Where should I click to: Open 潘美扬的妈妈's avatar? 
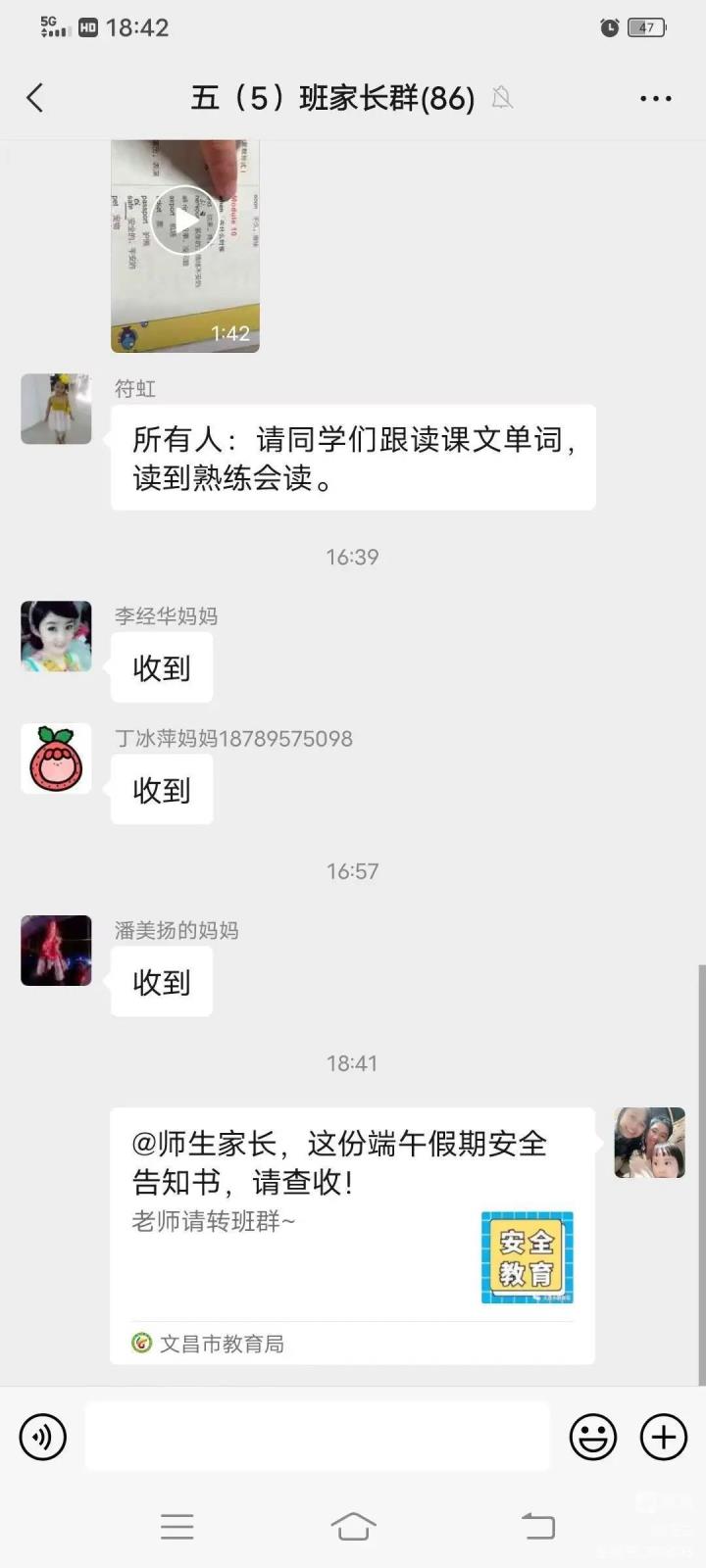tap(56, 951)
